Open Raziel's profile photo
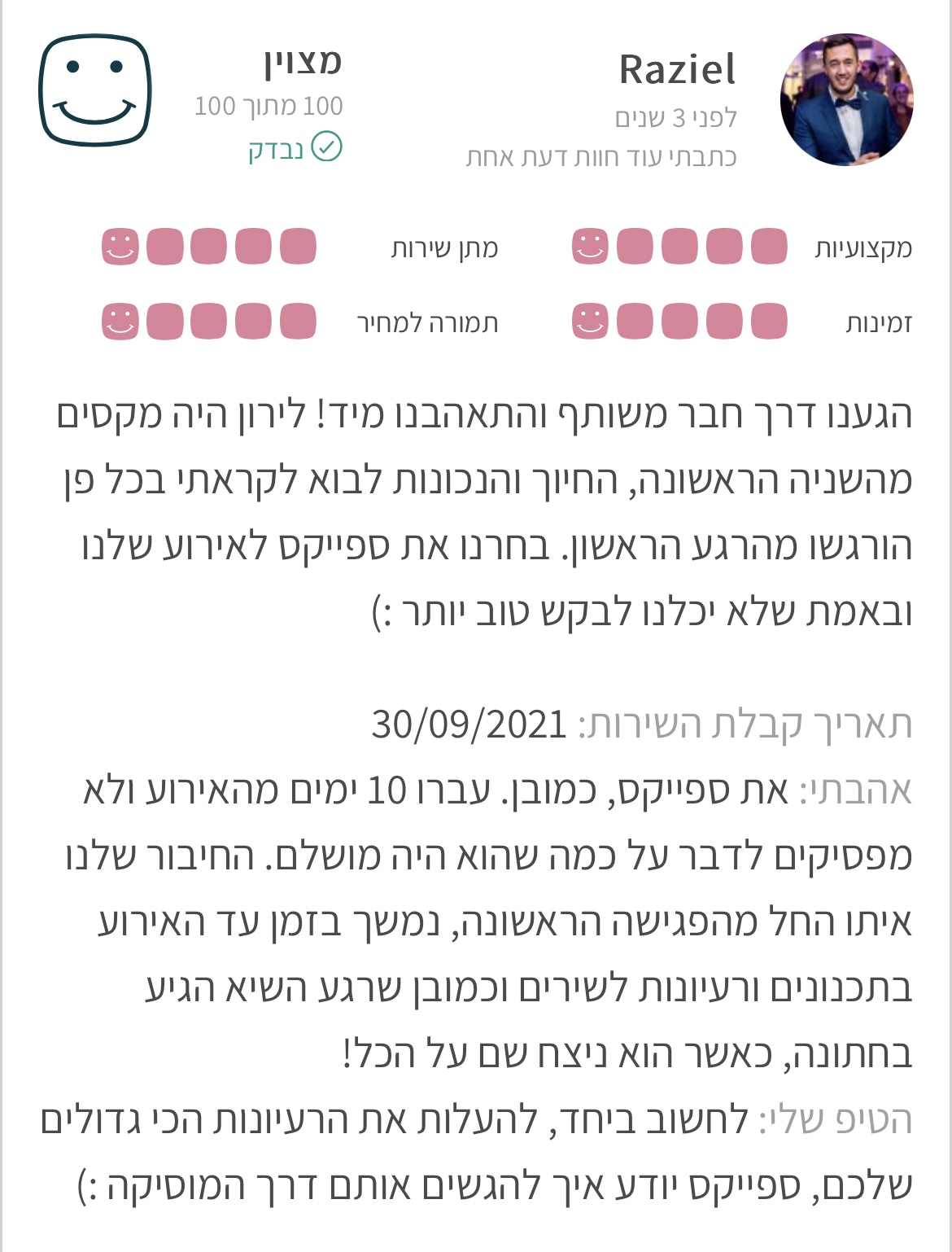 point(846,100)
